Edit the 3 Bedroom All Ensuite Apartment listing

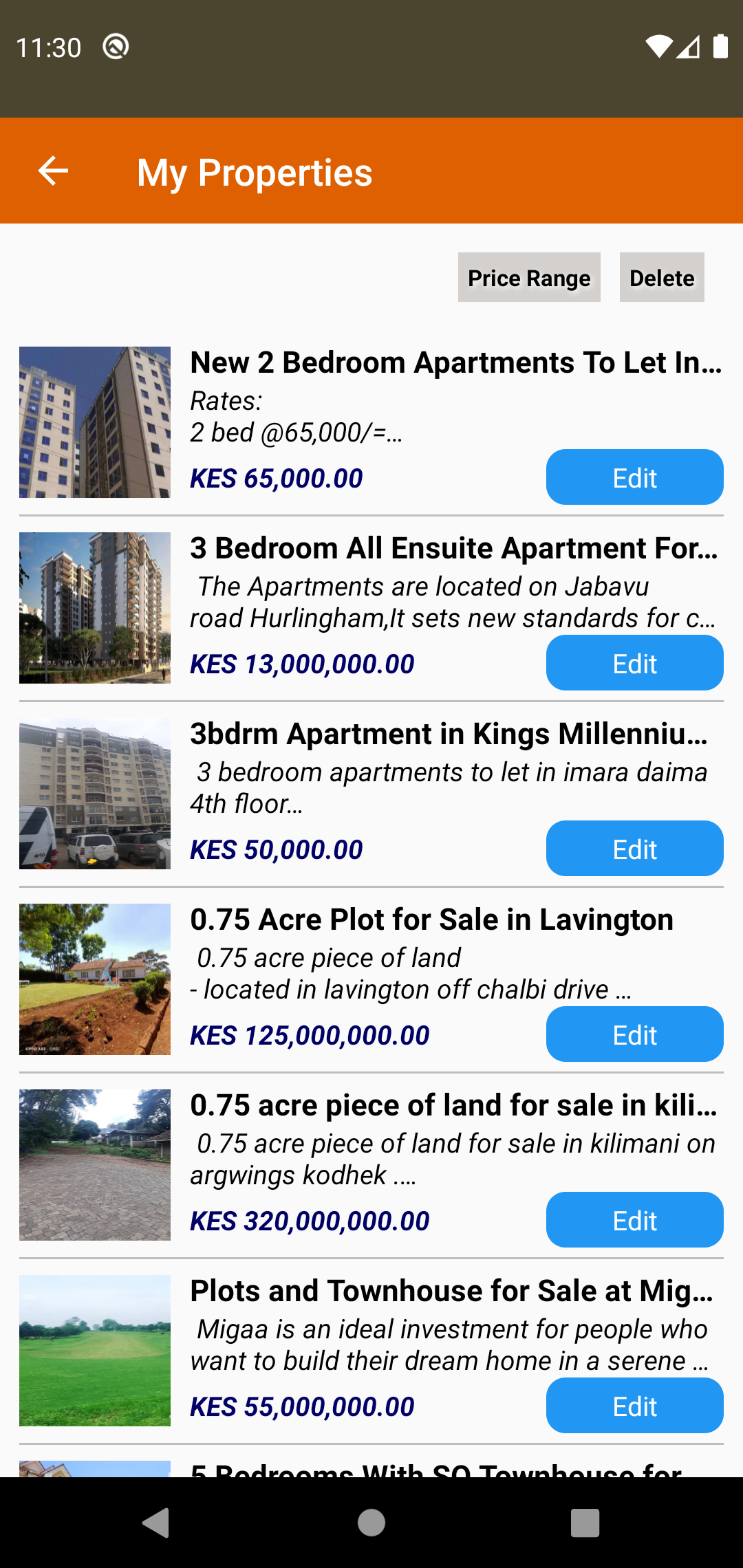pyautogui.click(x=634, y=663)
